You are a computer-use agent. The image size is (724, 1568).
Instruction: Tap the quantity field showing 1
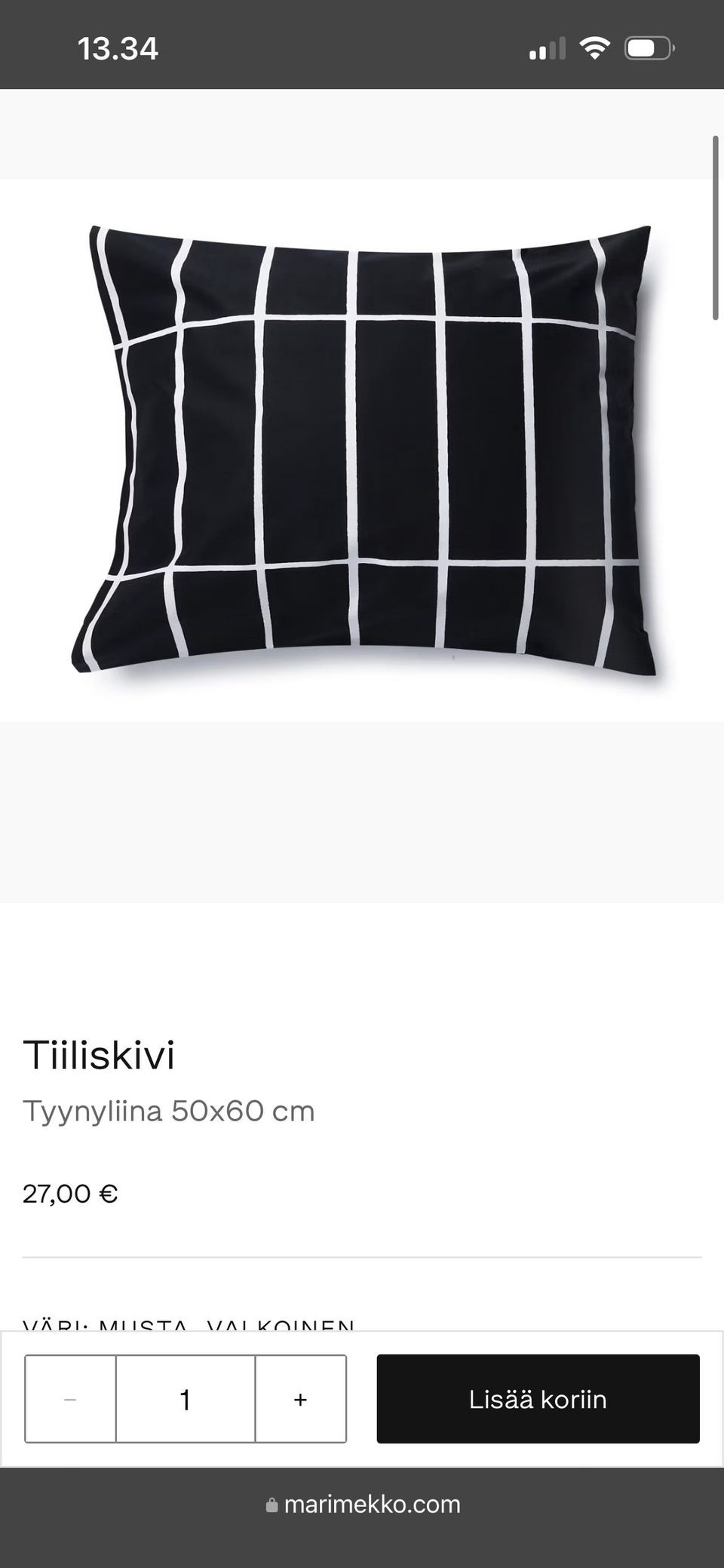(186, 1399)
